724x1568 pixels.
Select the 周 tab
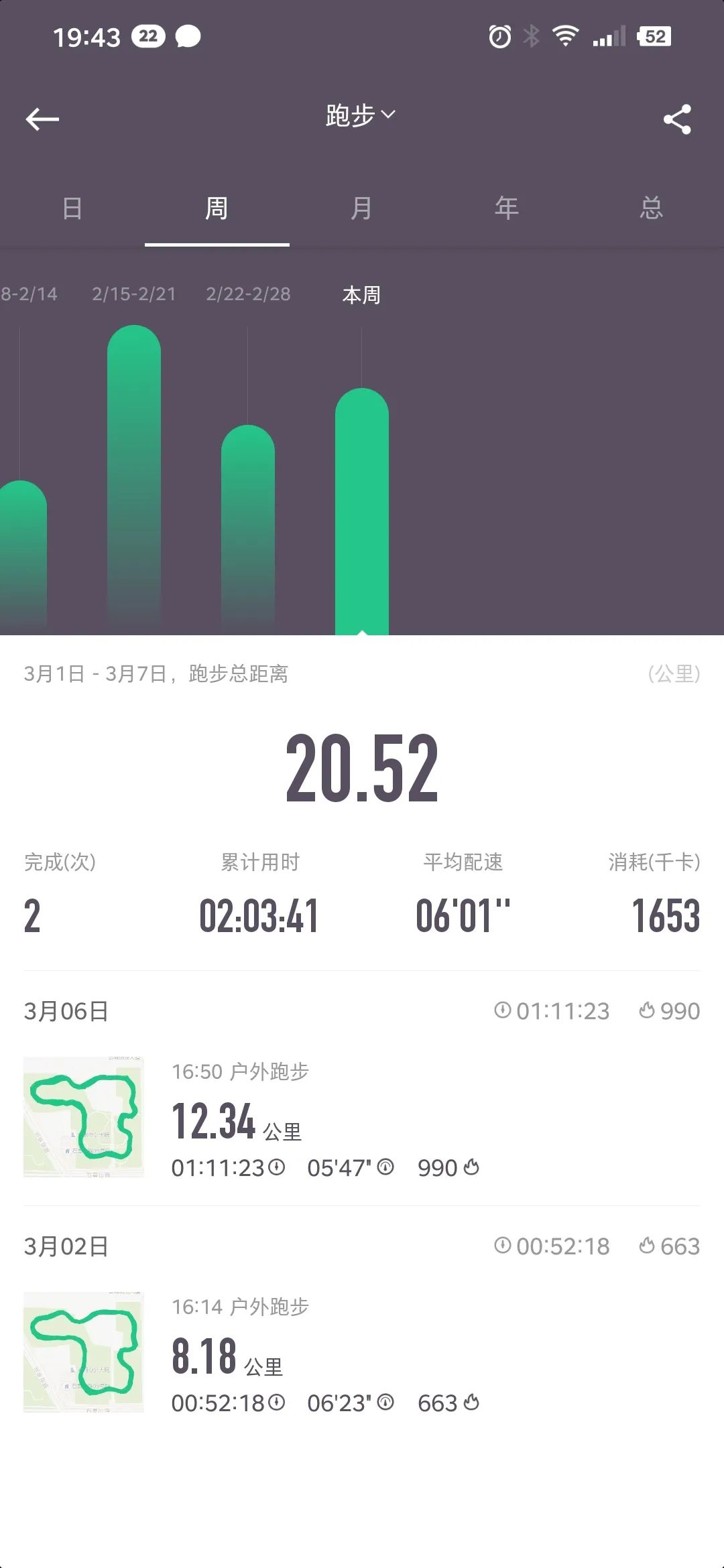(x=217, y=208)
